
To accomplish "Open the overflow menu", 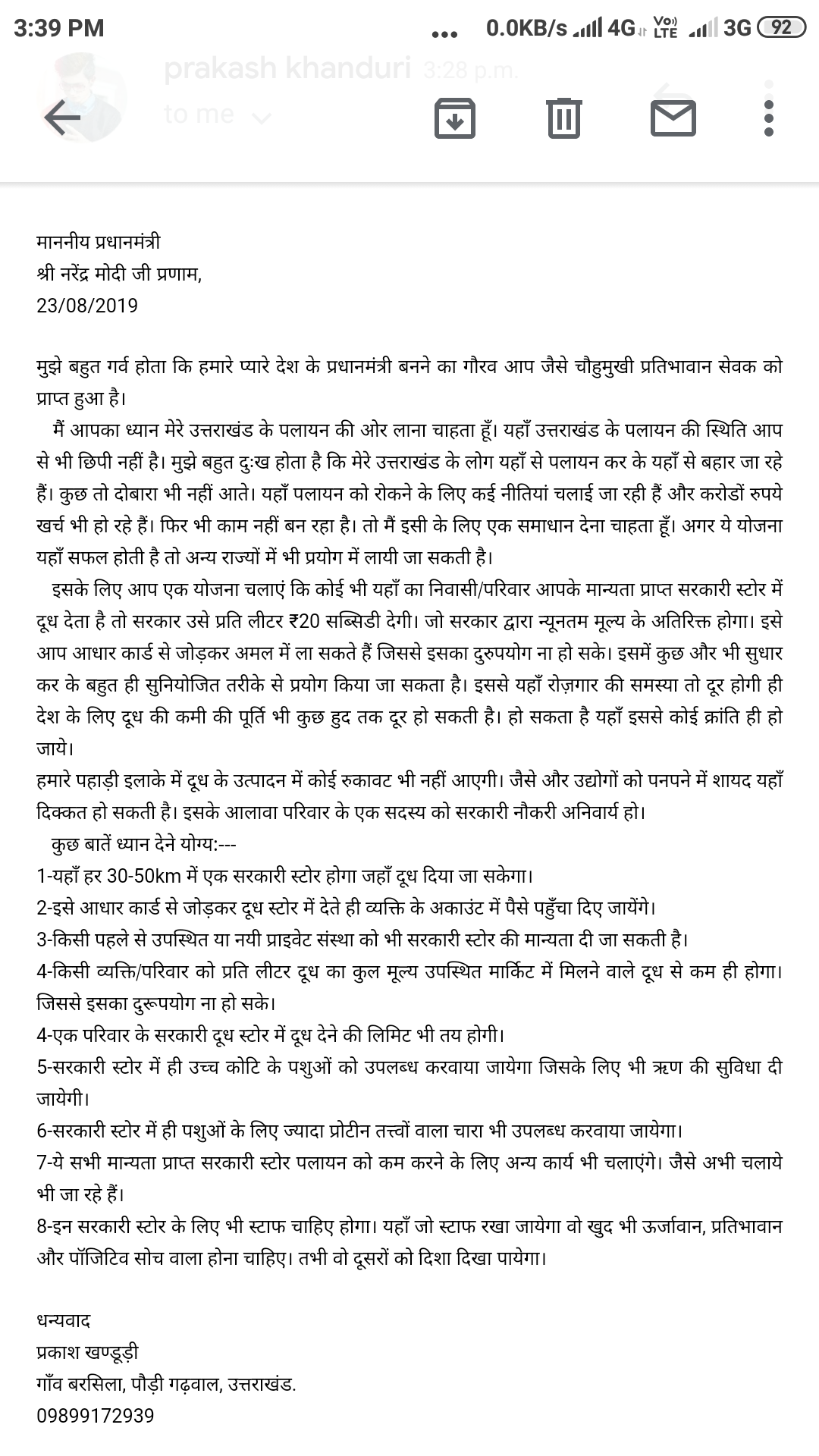I will (769, 118).
